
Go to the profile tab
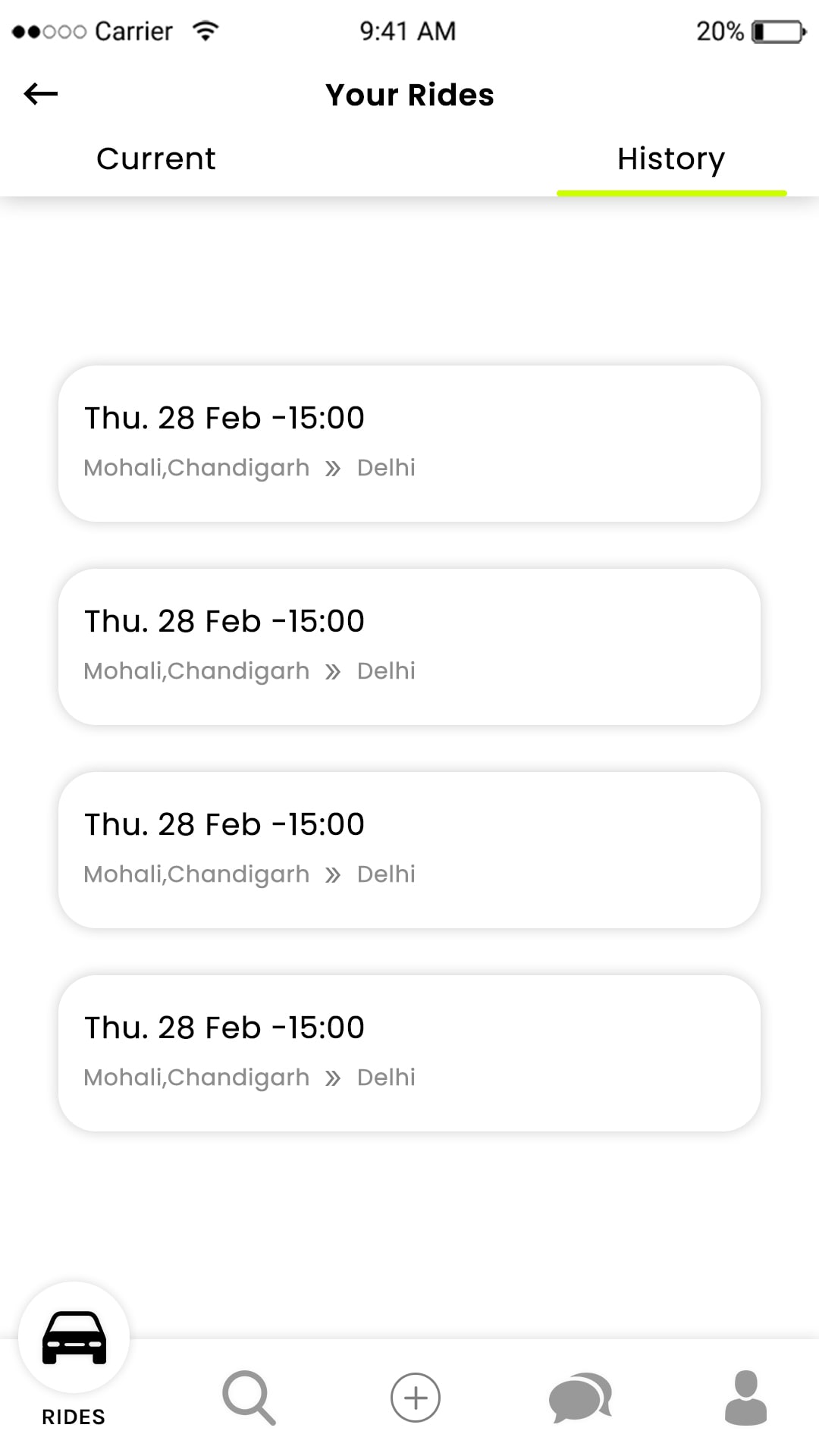745,1397
